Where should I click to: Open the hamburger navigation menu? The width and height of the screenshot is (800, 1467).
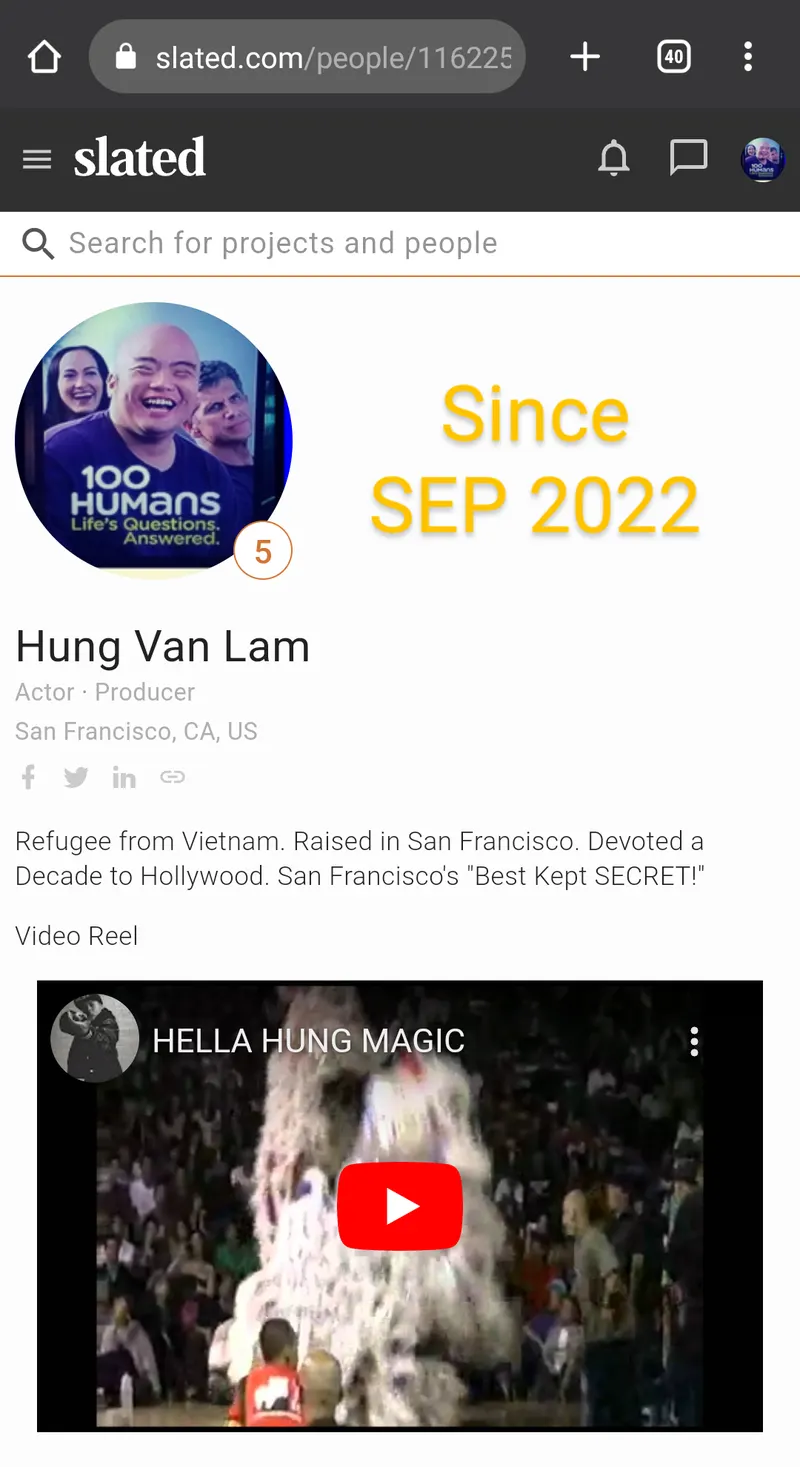pyautogui.click(x=37, y=159)
